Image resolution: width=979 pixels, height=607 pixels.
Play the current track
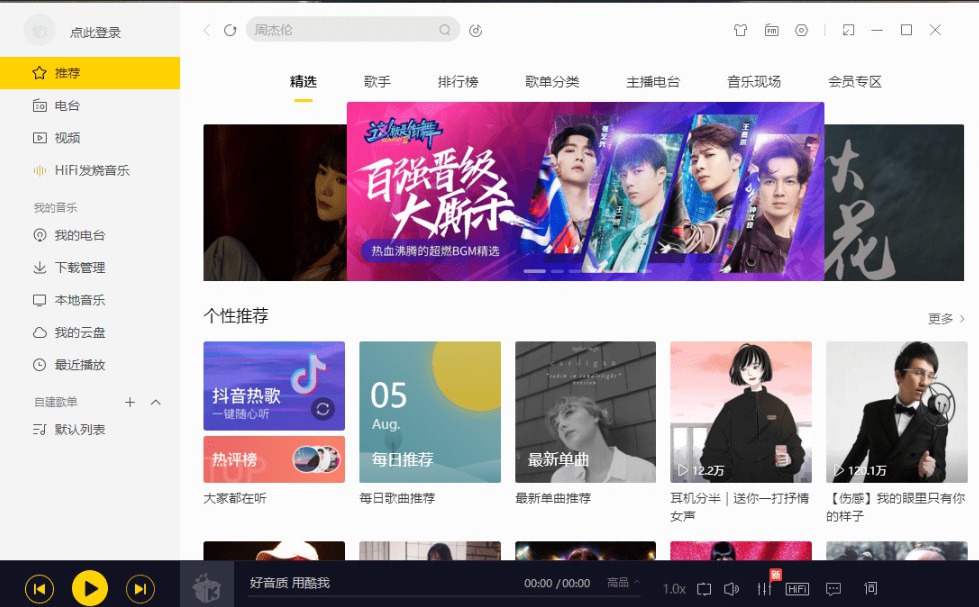point(90,589)
